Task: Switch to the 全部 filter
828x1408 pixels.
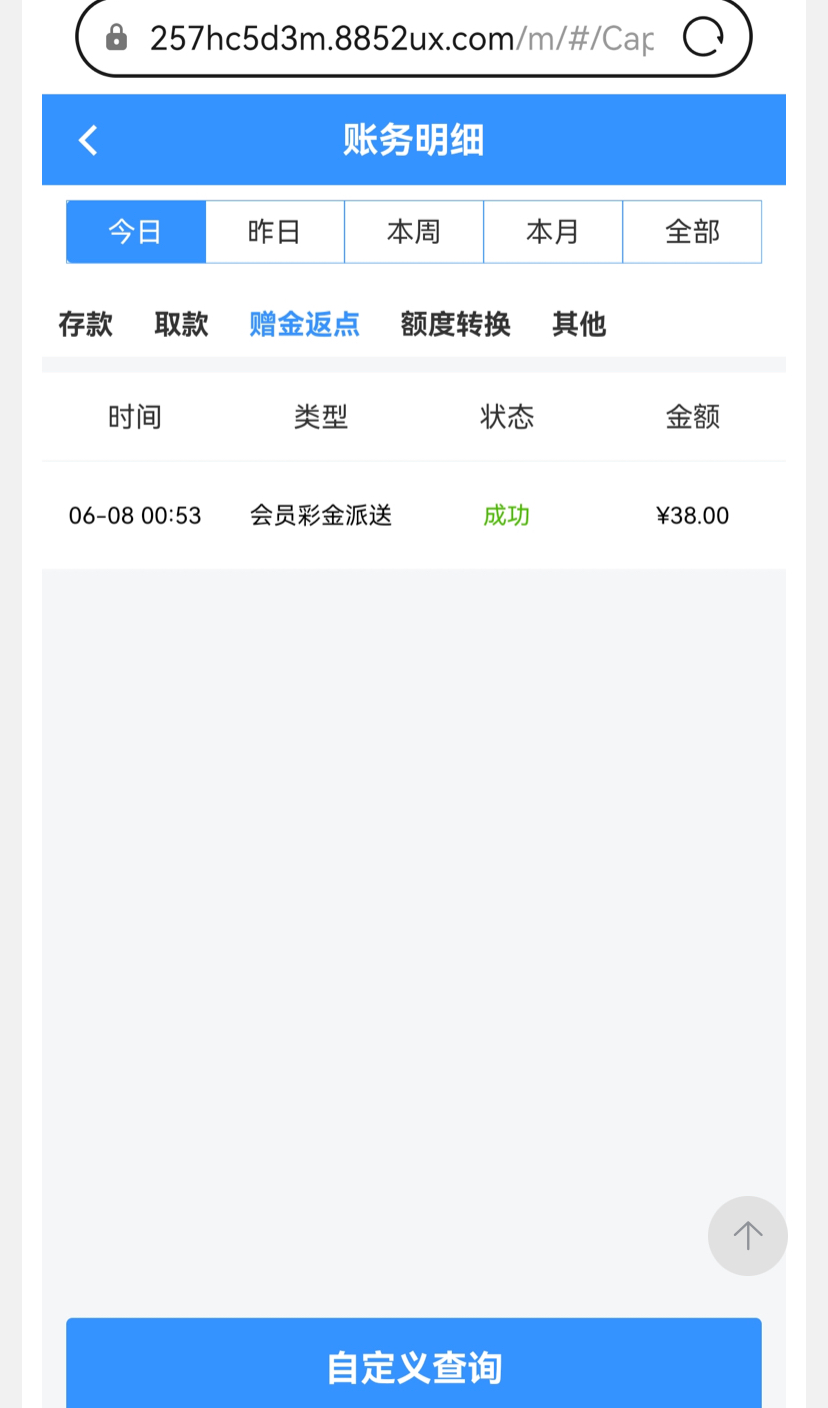Action: [692, 232]
